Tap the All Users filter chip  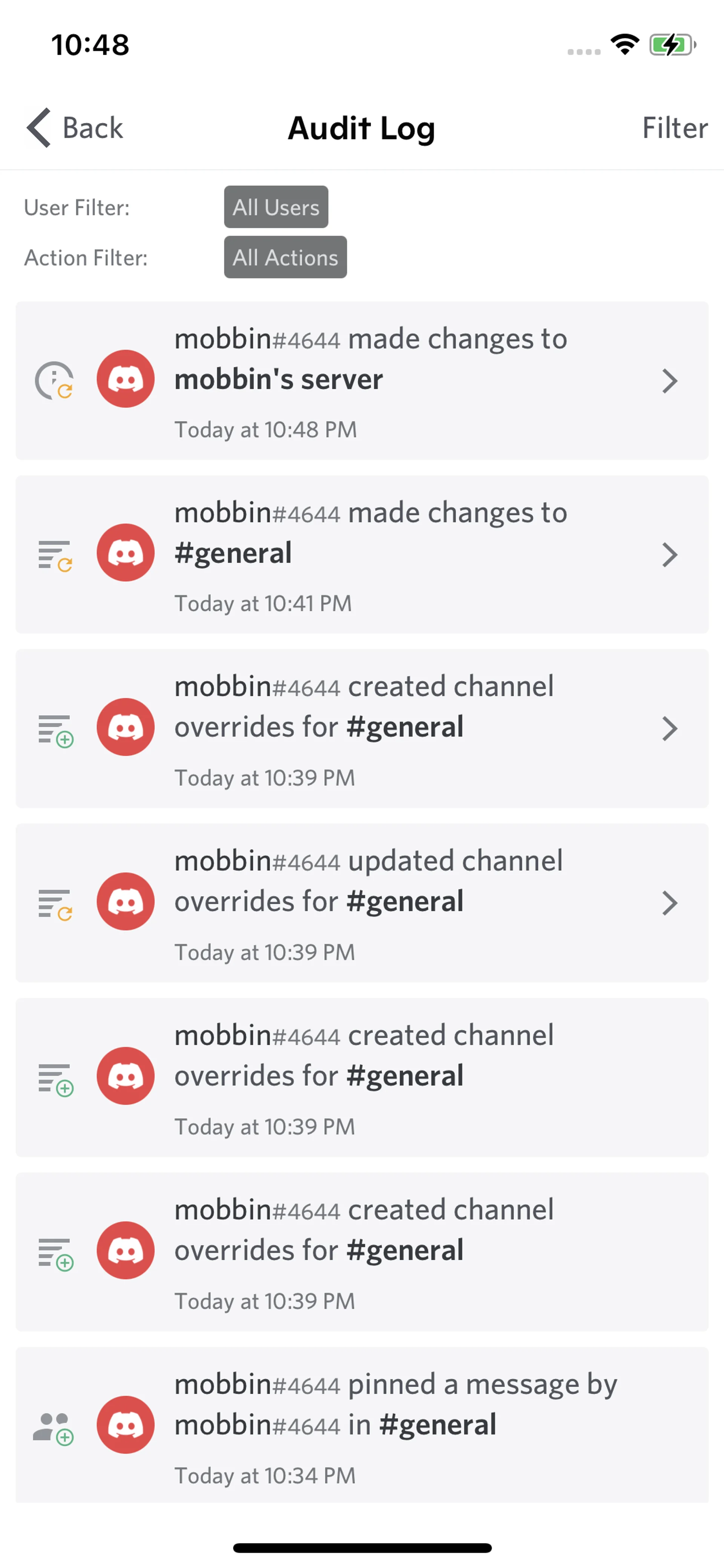pyautogui.click(x=276, y=207)
